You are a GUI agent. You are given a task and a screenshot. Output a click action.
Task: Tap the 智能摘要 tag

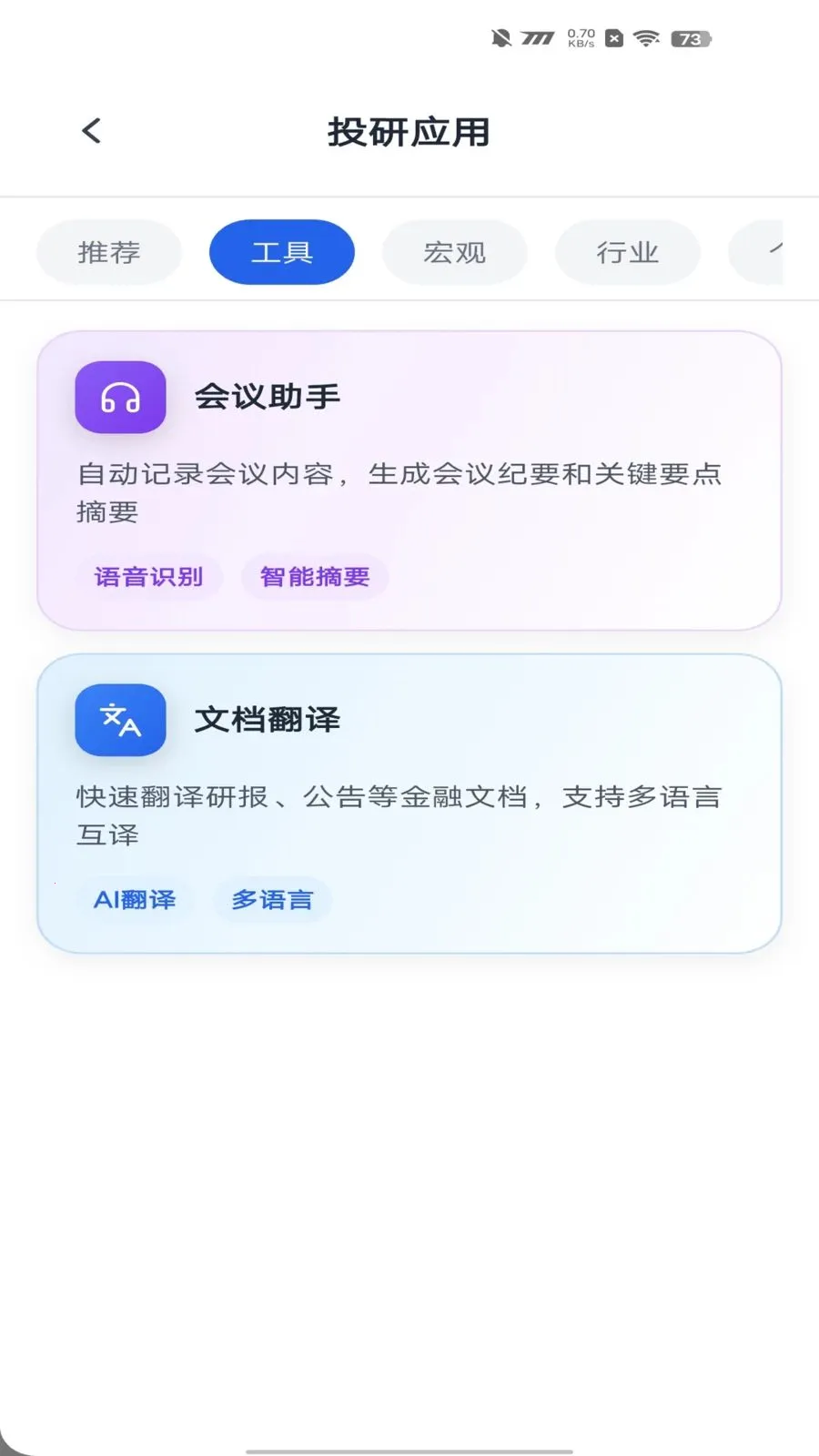point(314,577)
